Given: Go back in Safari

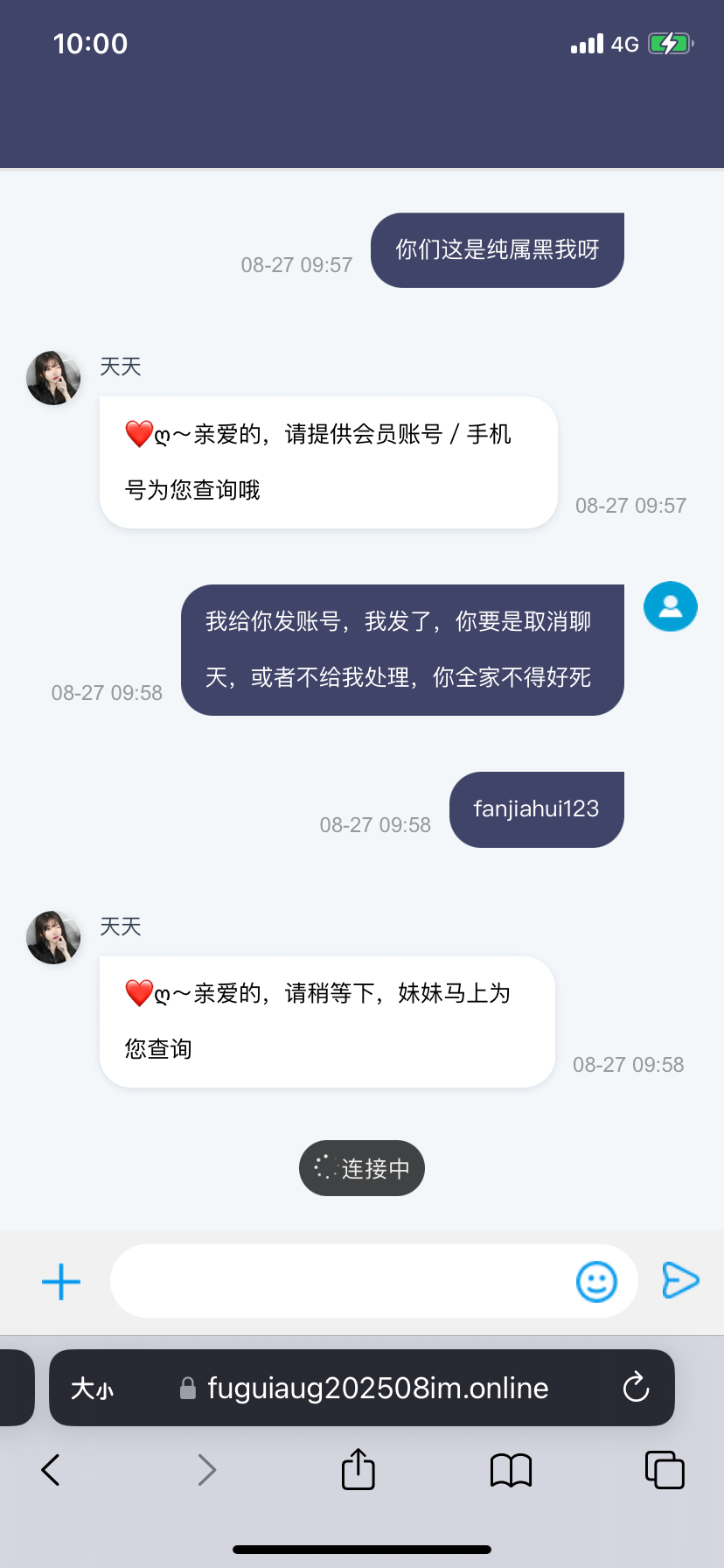Looking at the screenshot, I should click(x=51, y=1470).
